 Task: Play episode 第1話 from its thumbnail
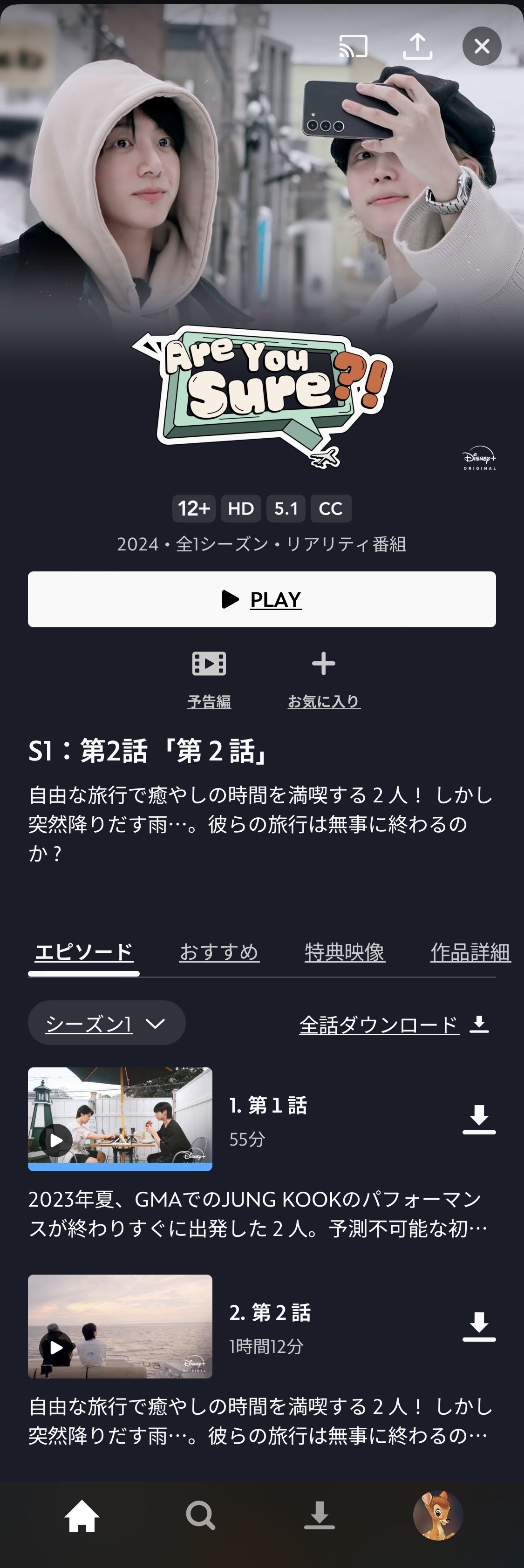pos(120,1118)
